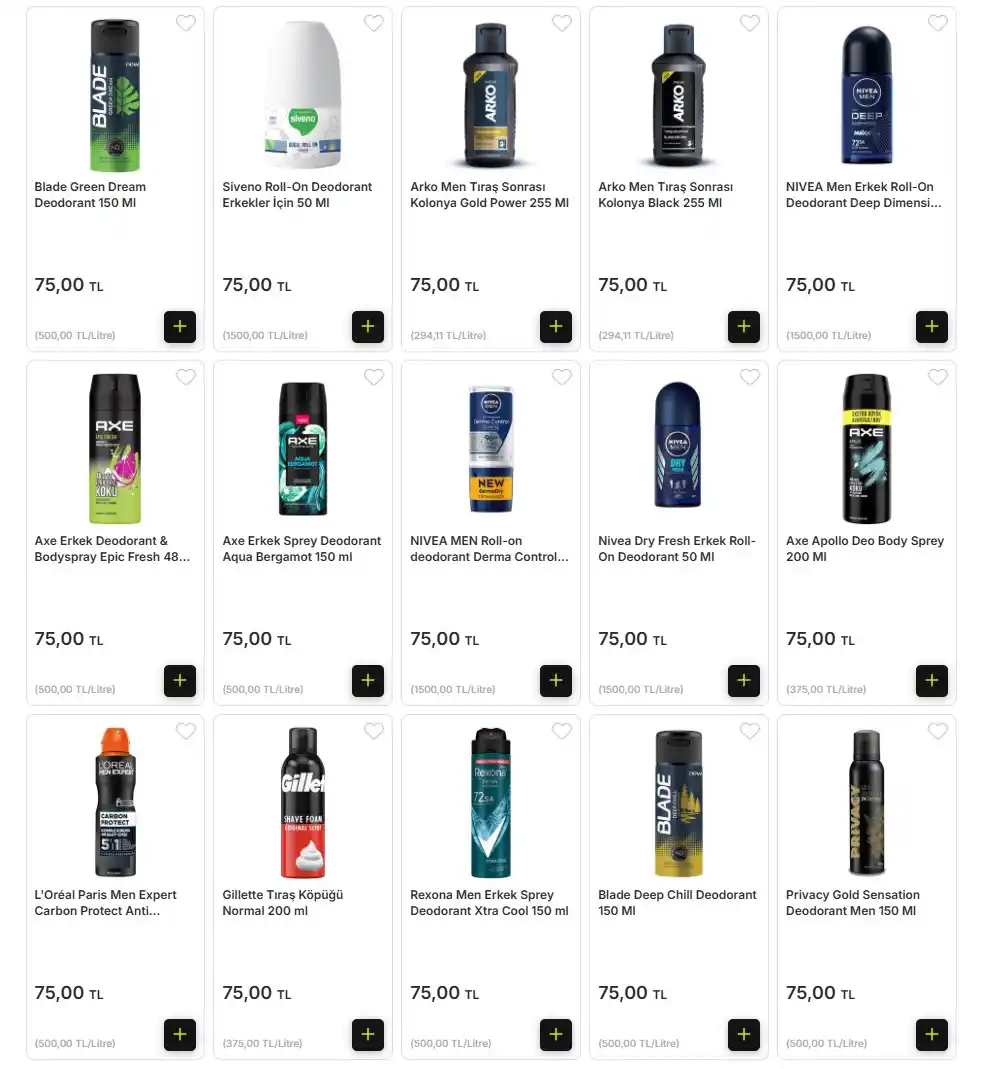Favorite Privacy Gold Sensation Deodorant
This screenshot has height=1069, width=1008.
pyautogui.click(x=938, y=731)
